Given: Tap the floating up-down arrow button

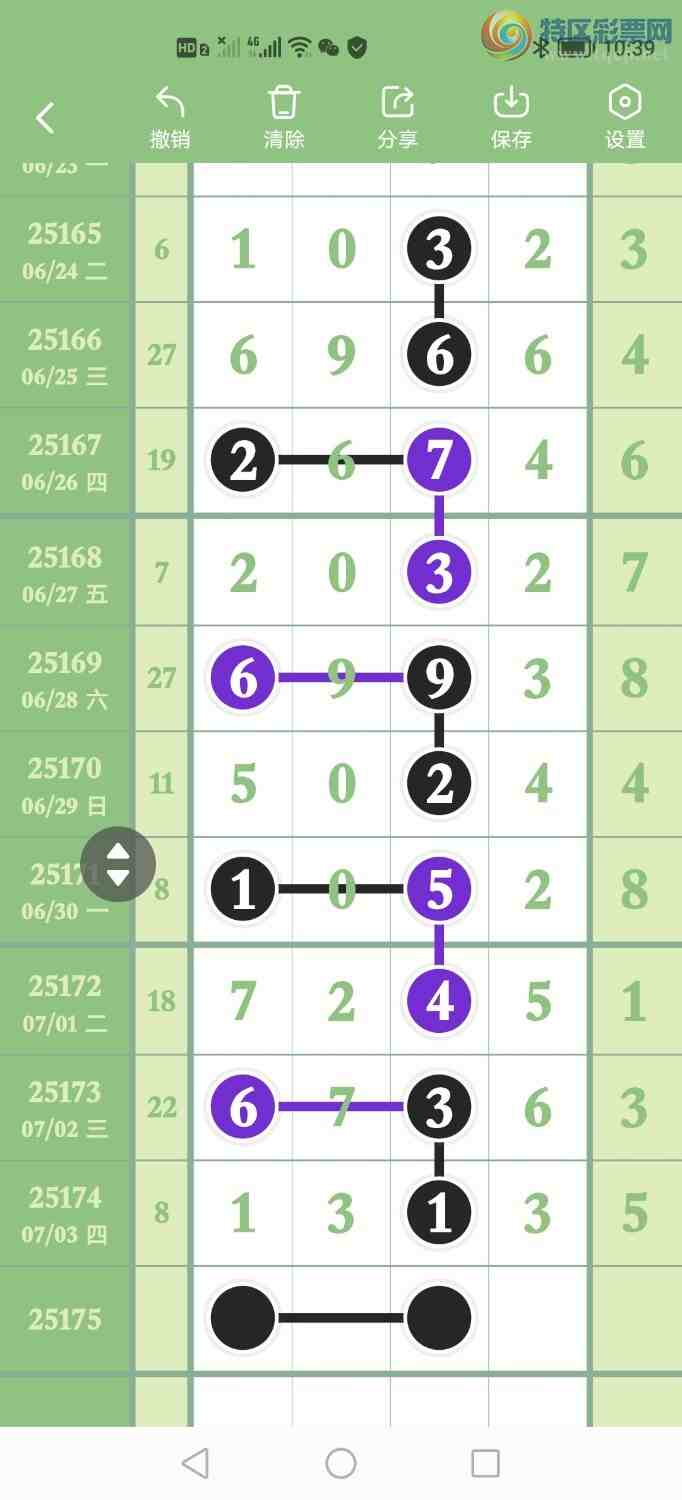Looking at the screenshot, I should coord(118,864).
